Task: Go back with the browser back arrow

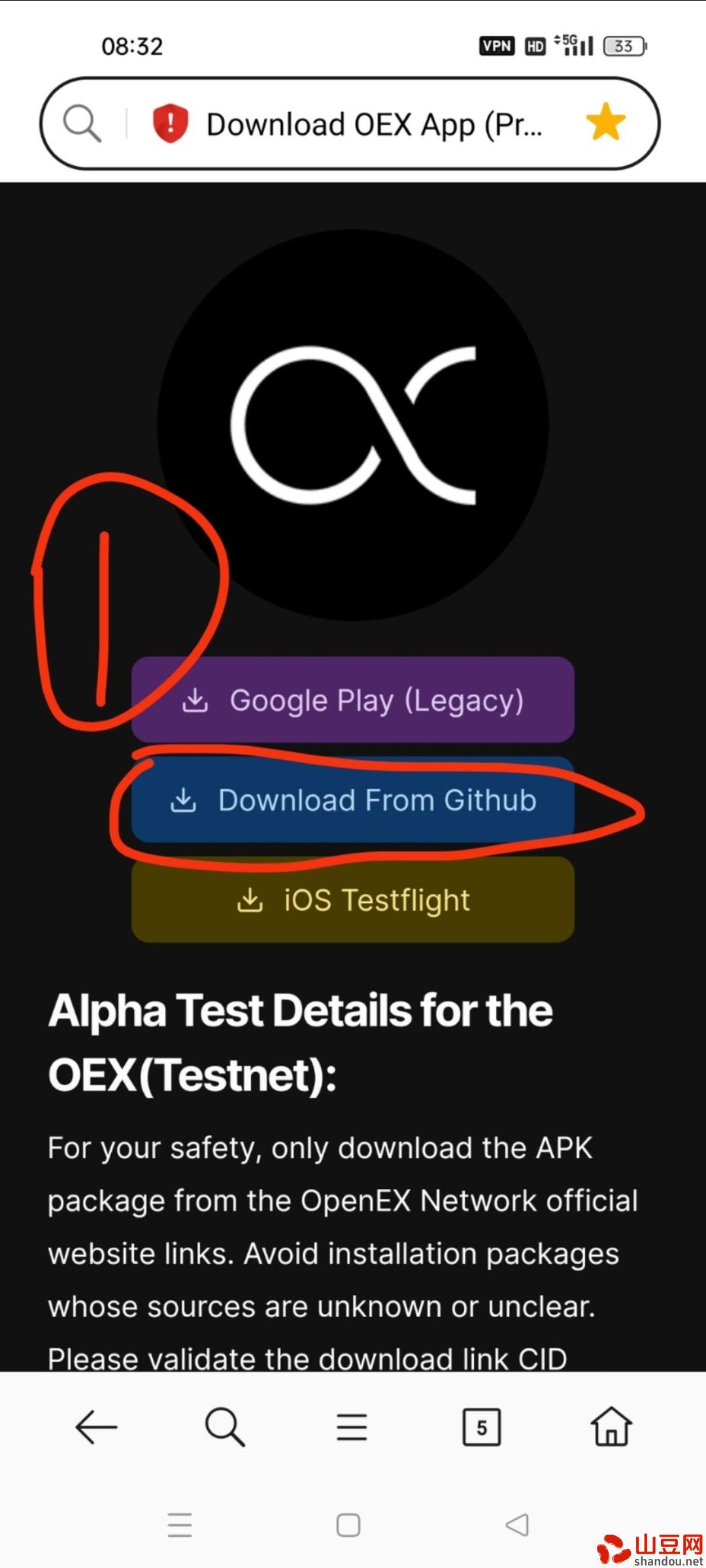Action: [x=96, y=1427]
